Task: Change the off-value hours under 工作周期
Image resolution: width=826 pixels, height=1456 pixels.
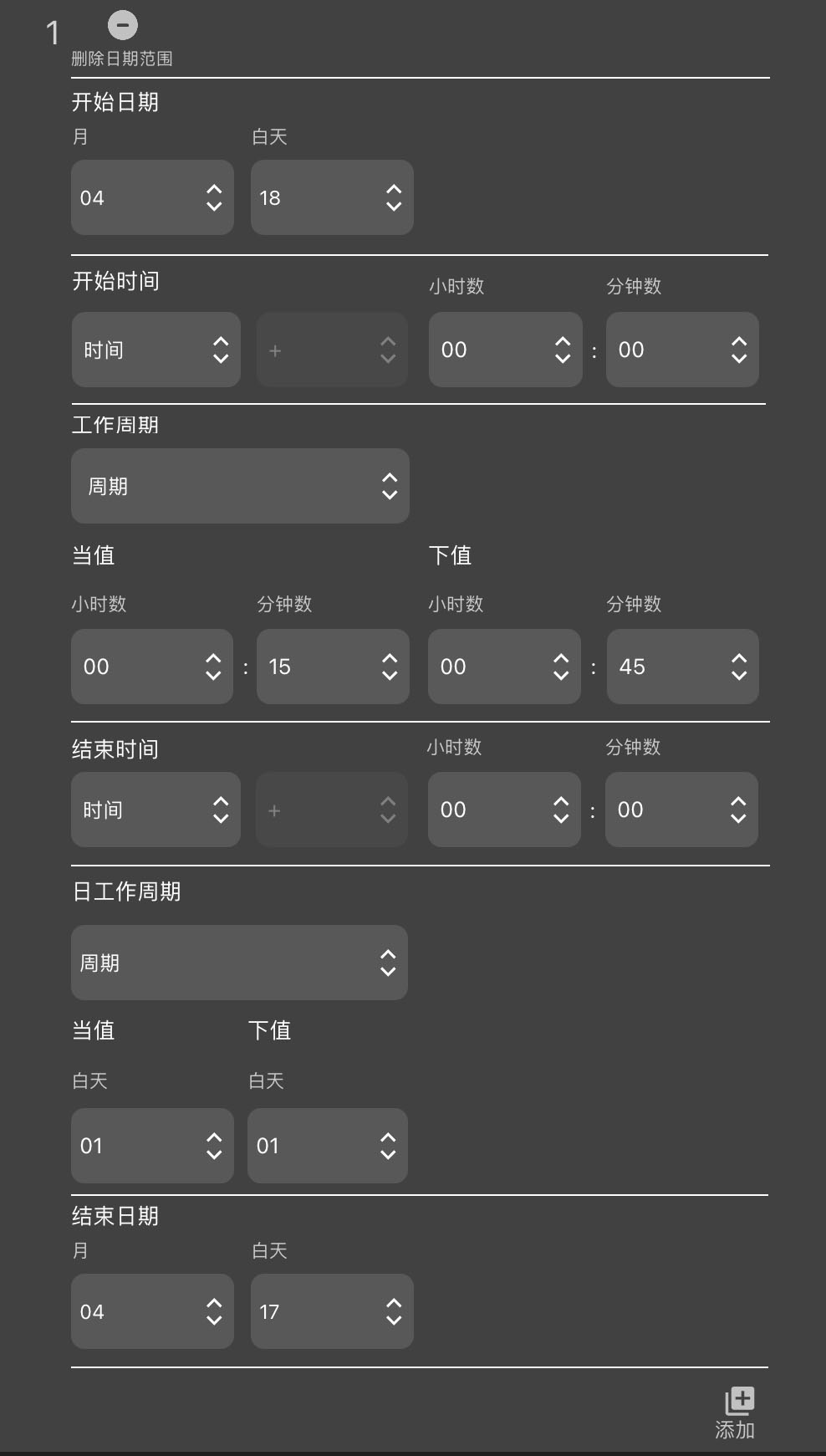Action: (x=504, y=667)
